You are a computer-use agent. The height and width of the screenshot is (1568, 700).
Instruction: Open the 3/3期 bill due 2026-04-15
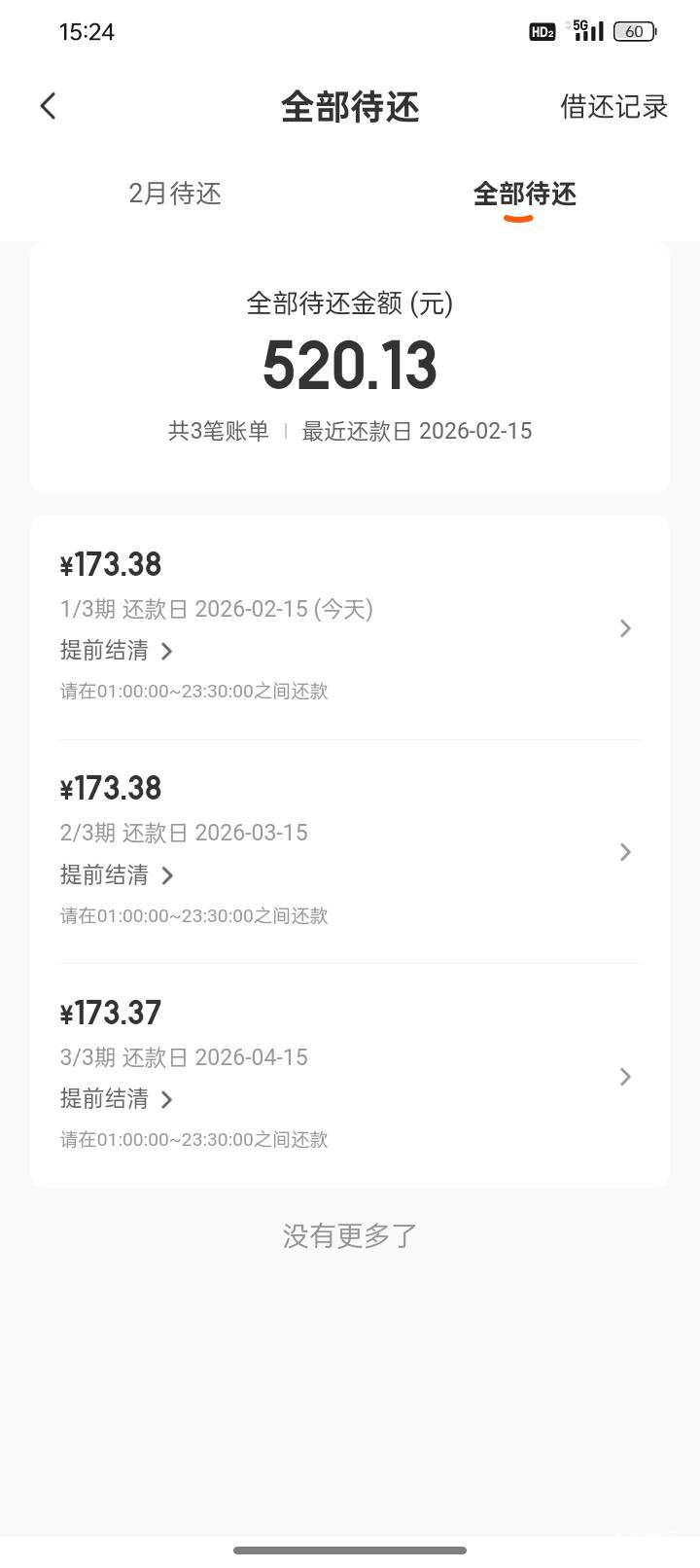[x=624, y=1076]
